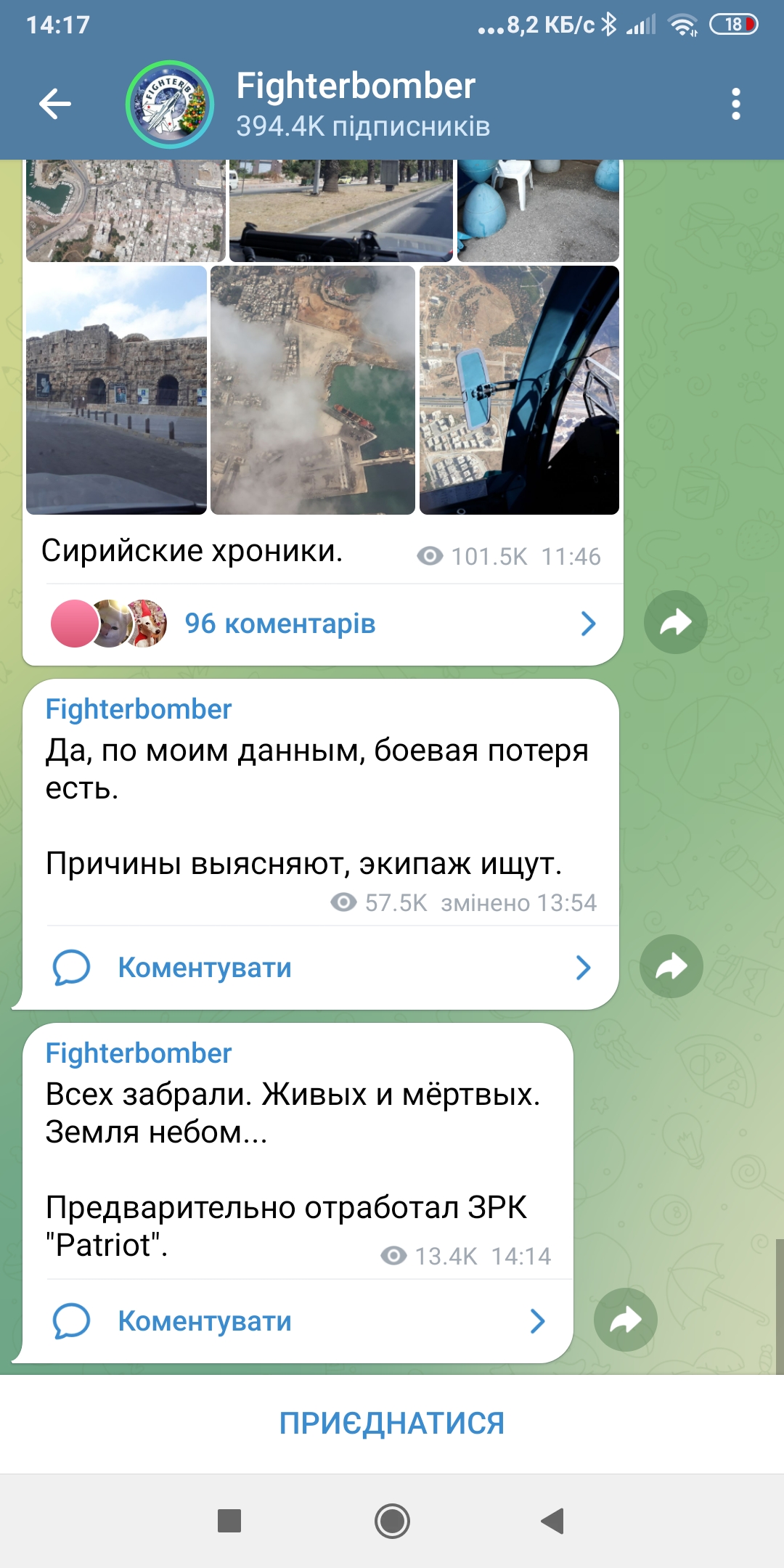Open the blue objects and chair photo
784x1568 pixels.
pos(538,211)
